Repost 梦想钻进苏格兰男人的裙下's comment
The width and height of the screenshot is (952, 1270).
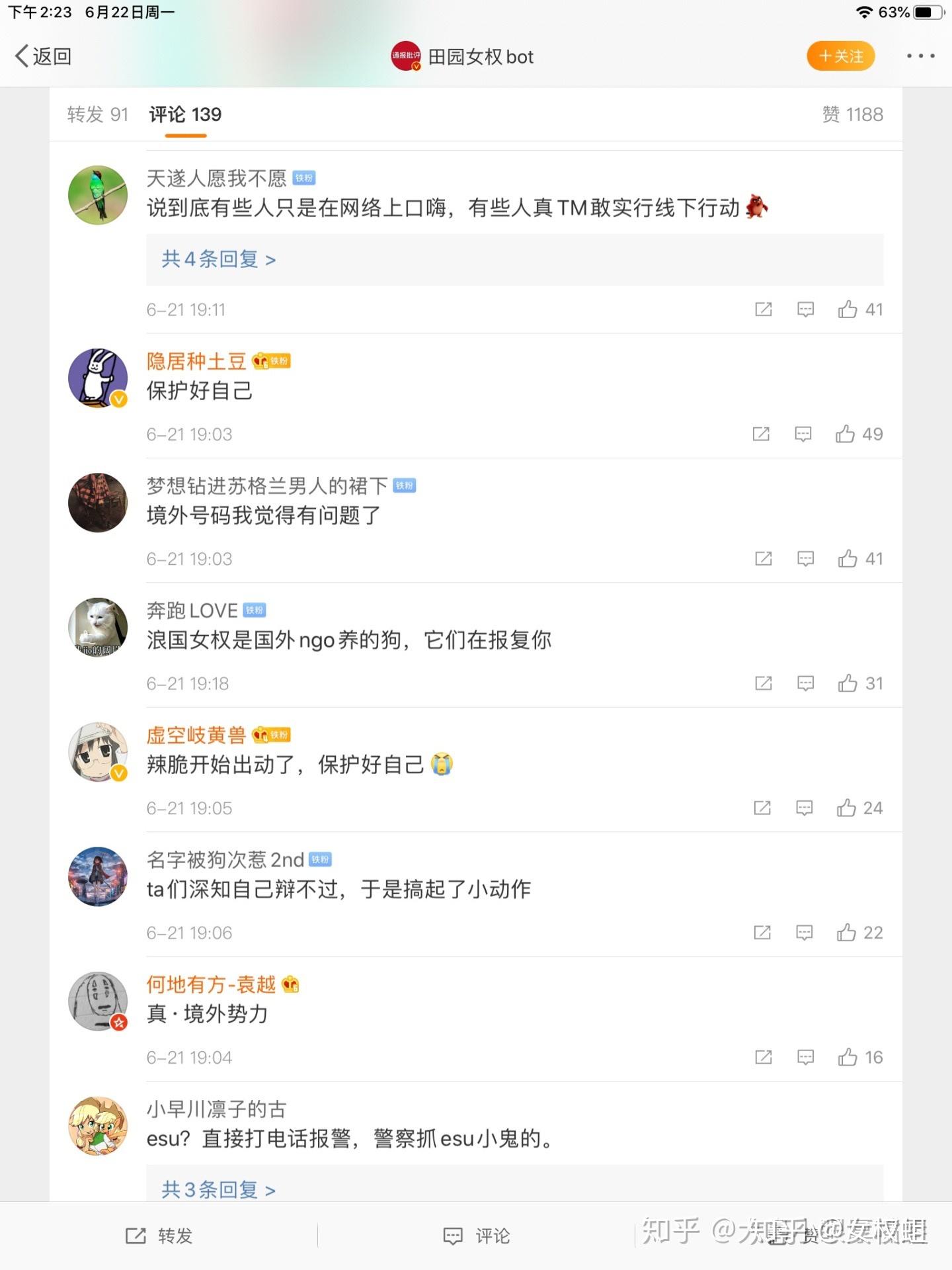click(x=764, y=559)
